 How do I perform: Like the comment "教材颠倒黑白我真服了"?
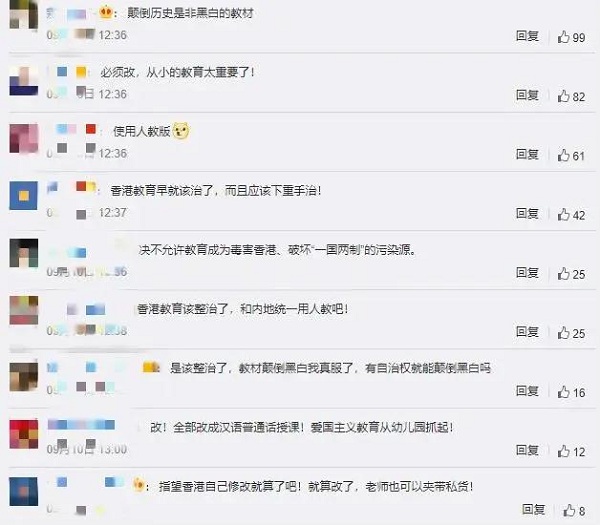click(x=563, y=393)
